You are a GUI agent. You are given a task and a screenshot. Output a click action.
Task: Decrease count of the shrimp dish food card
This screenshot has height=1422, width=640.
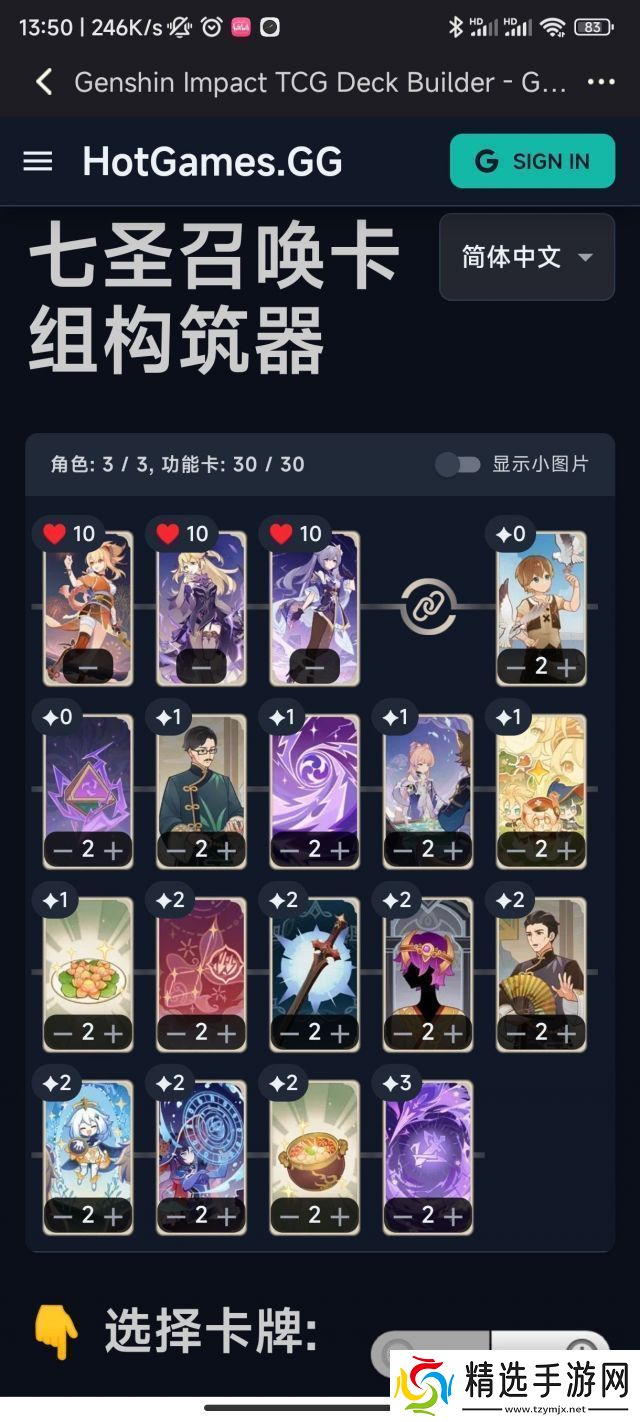click(61, 1033)
